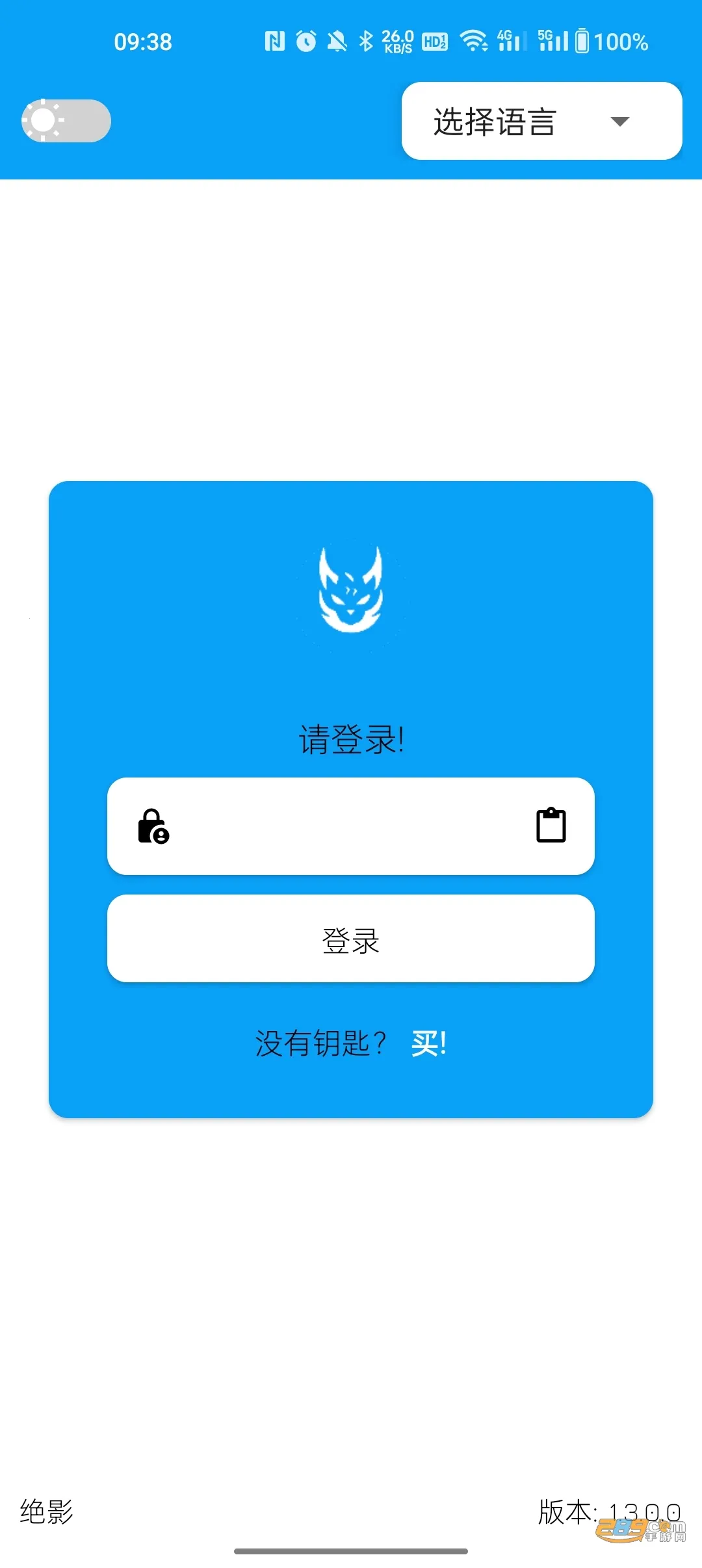Tap the 5G signal strength bars
The image size is (702, 1568).
[x=552, y=40]
